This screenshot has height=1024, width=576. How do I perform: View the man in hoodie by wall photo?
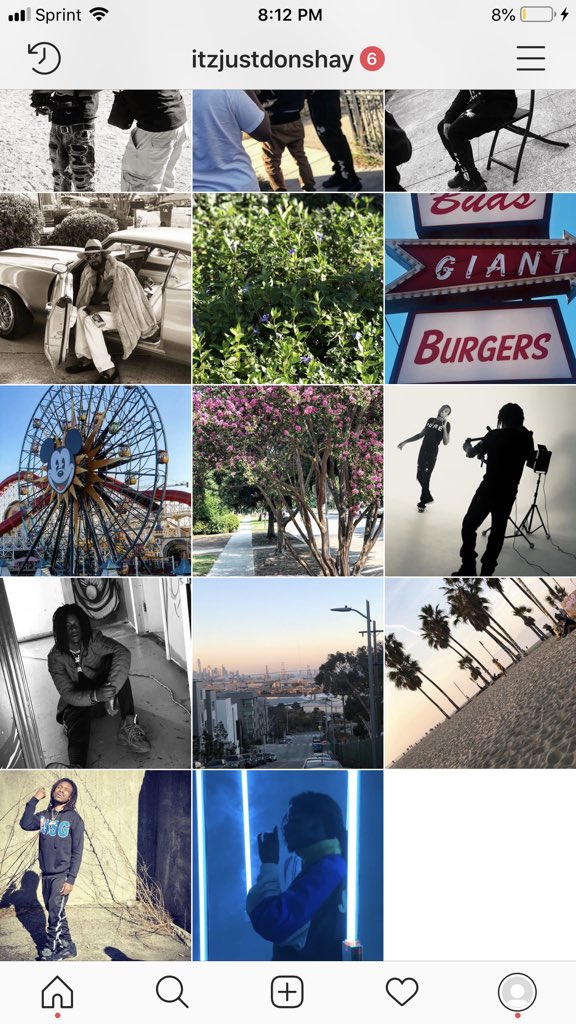95,865
